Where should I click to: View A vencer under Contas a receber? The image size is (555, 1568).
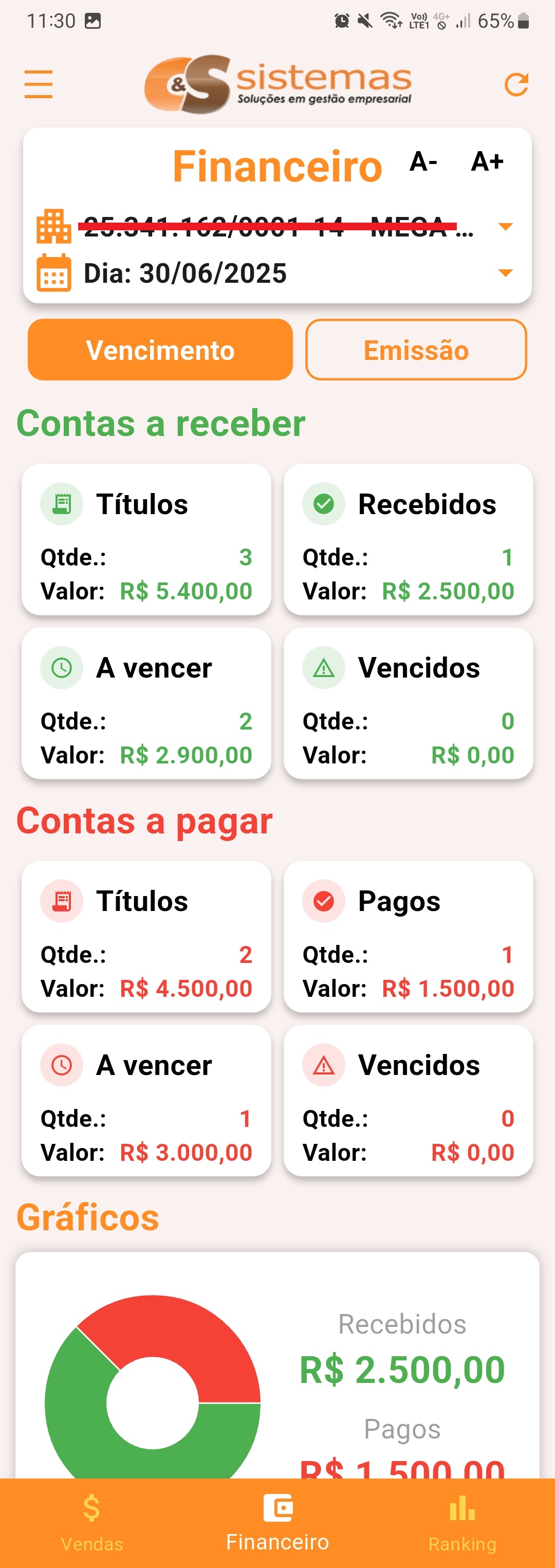(x=146, y=703)
